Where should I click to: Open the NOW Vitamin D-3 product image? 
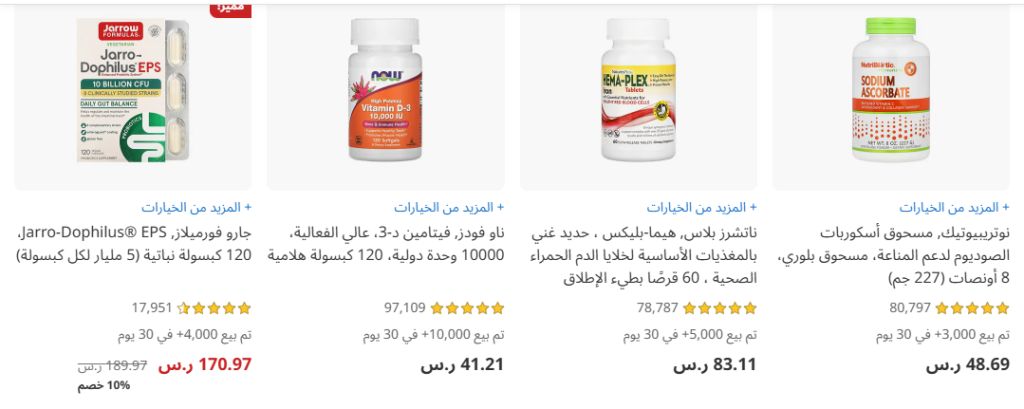(x=385, y=95)
